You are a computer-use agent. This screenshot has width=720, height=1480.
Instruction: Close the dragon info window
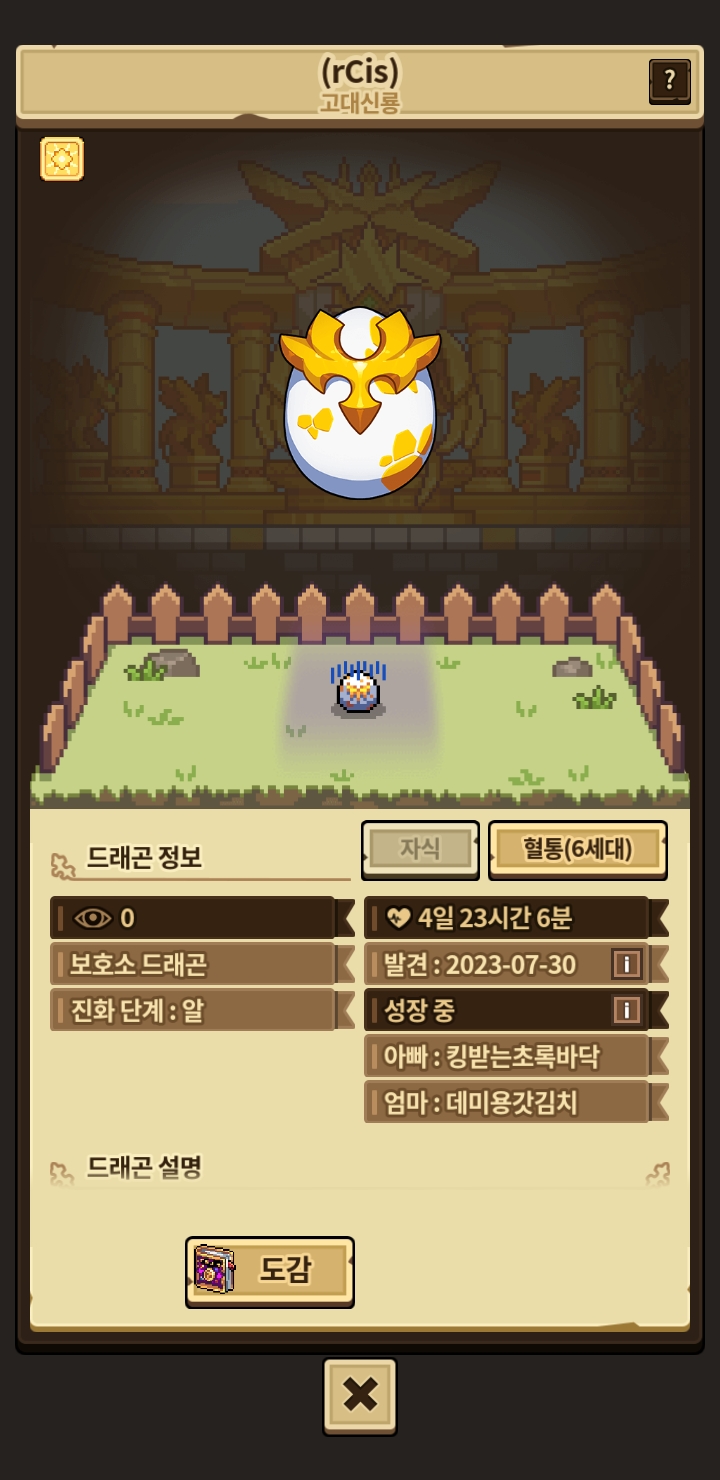(x=360, y=1395)
